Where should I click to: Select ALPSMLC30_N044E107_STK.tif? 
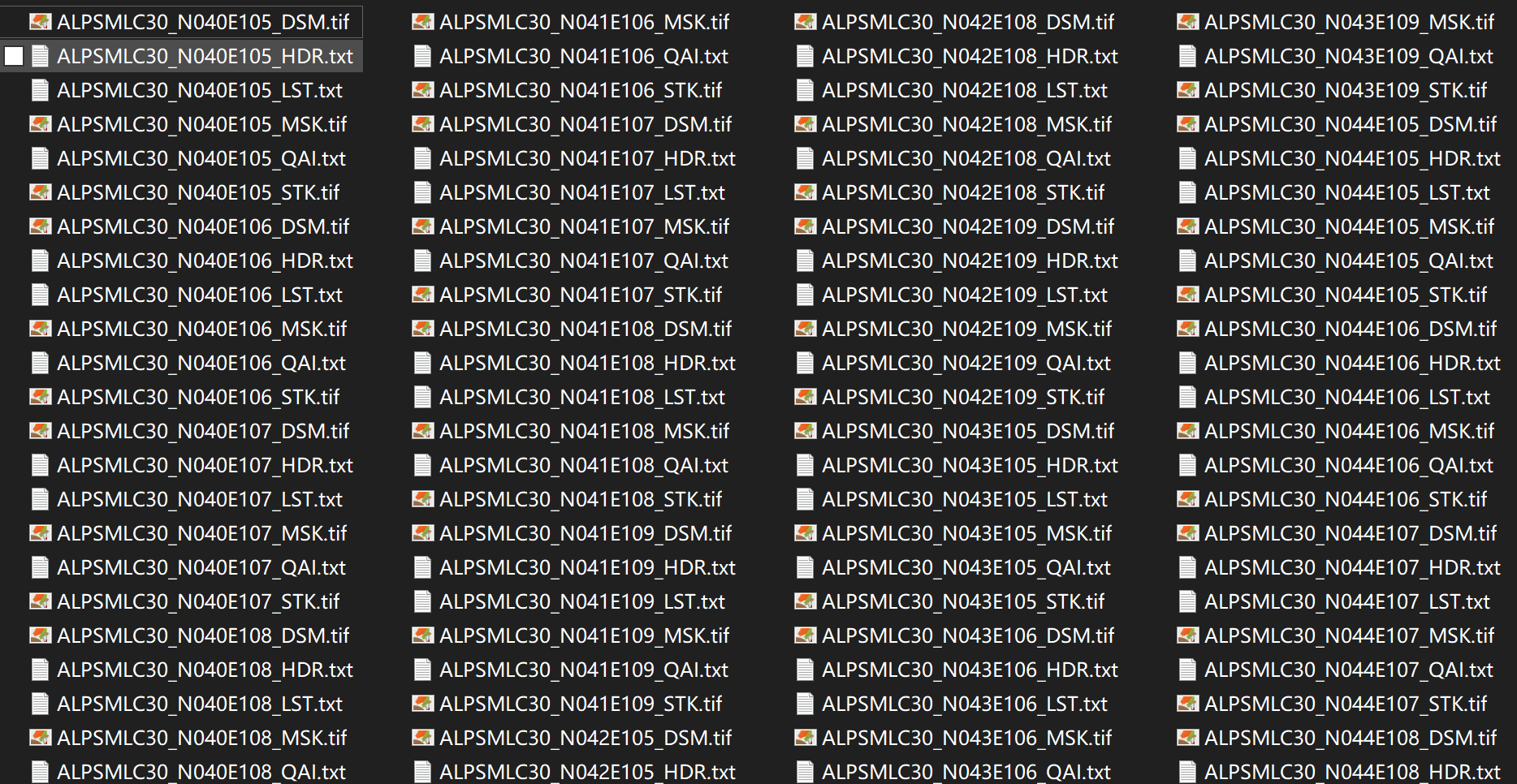[1345, 704]
